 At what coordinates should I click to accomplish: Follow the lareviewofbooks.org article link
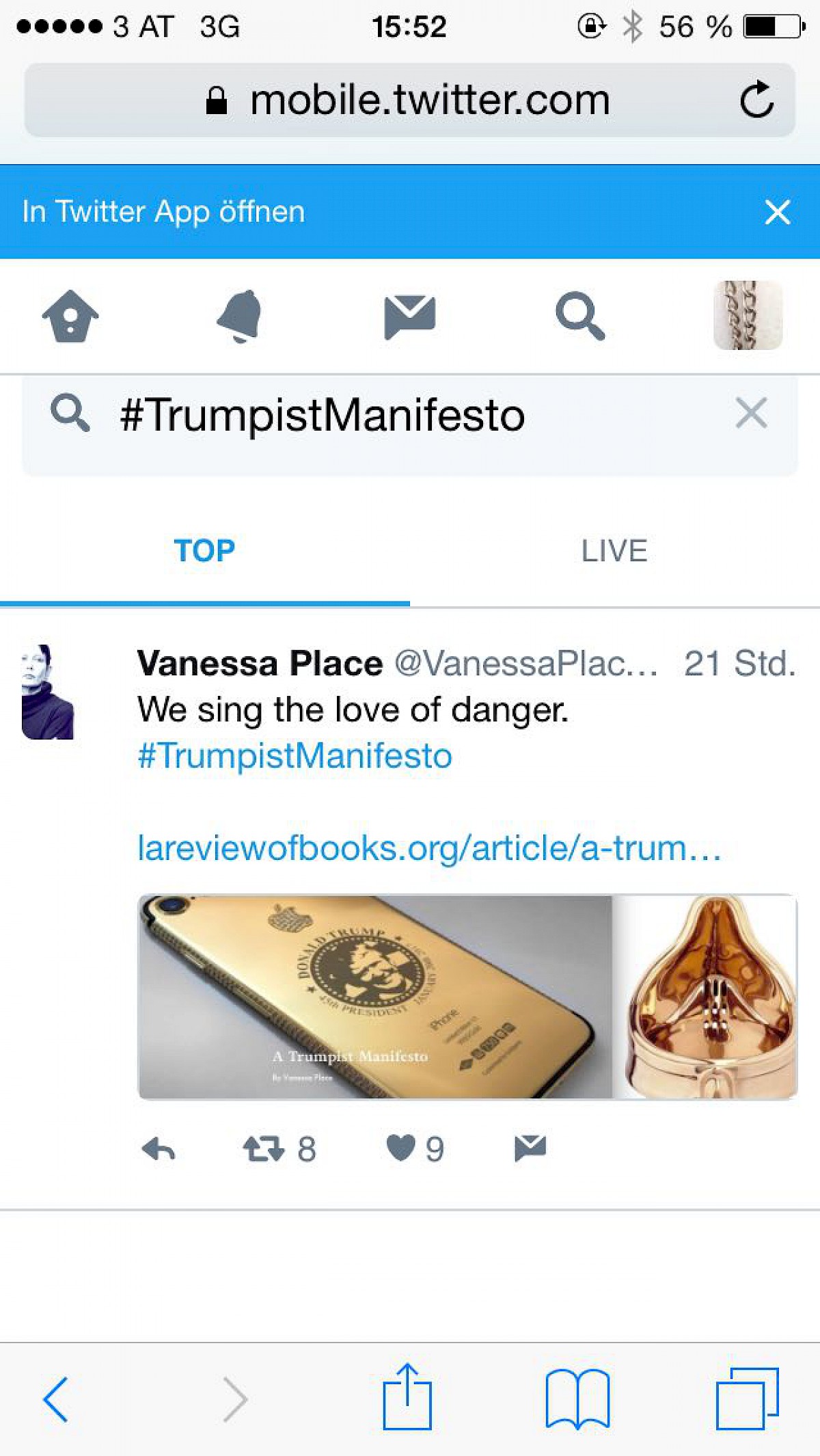pyautogui.click(x=429, y=848)
